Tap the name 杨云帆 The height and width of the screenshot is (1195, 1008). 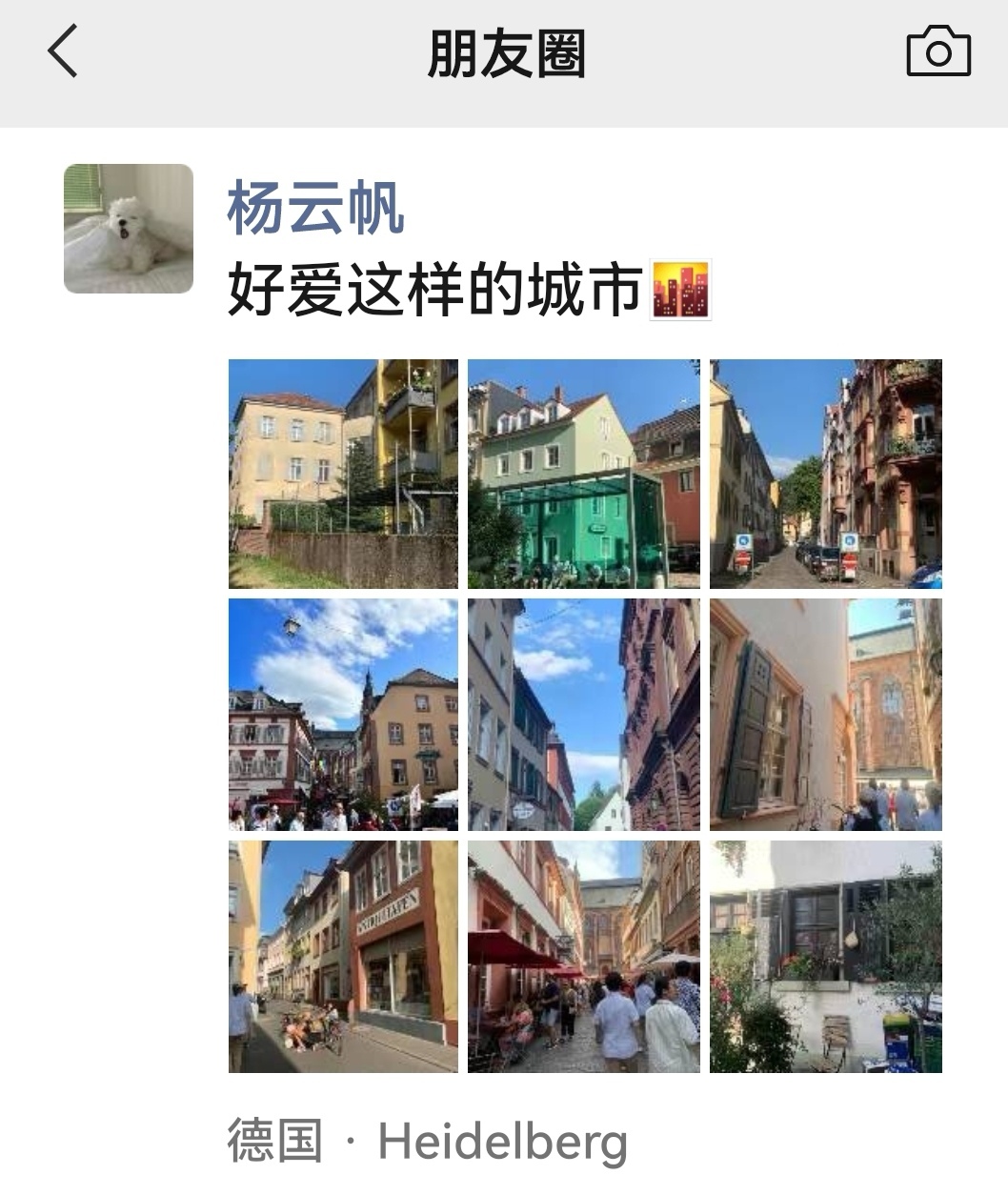pos(315,209)
